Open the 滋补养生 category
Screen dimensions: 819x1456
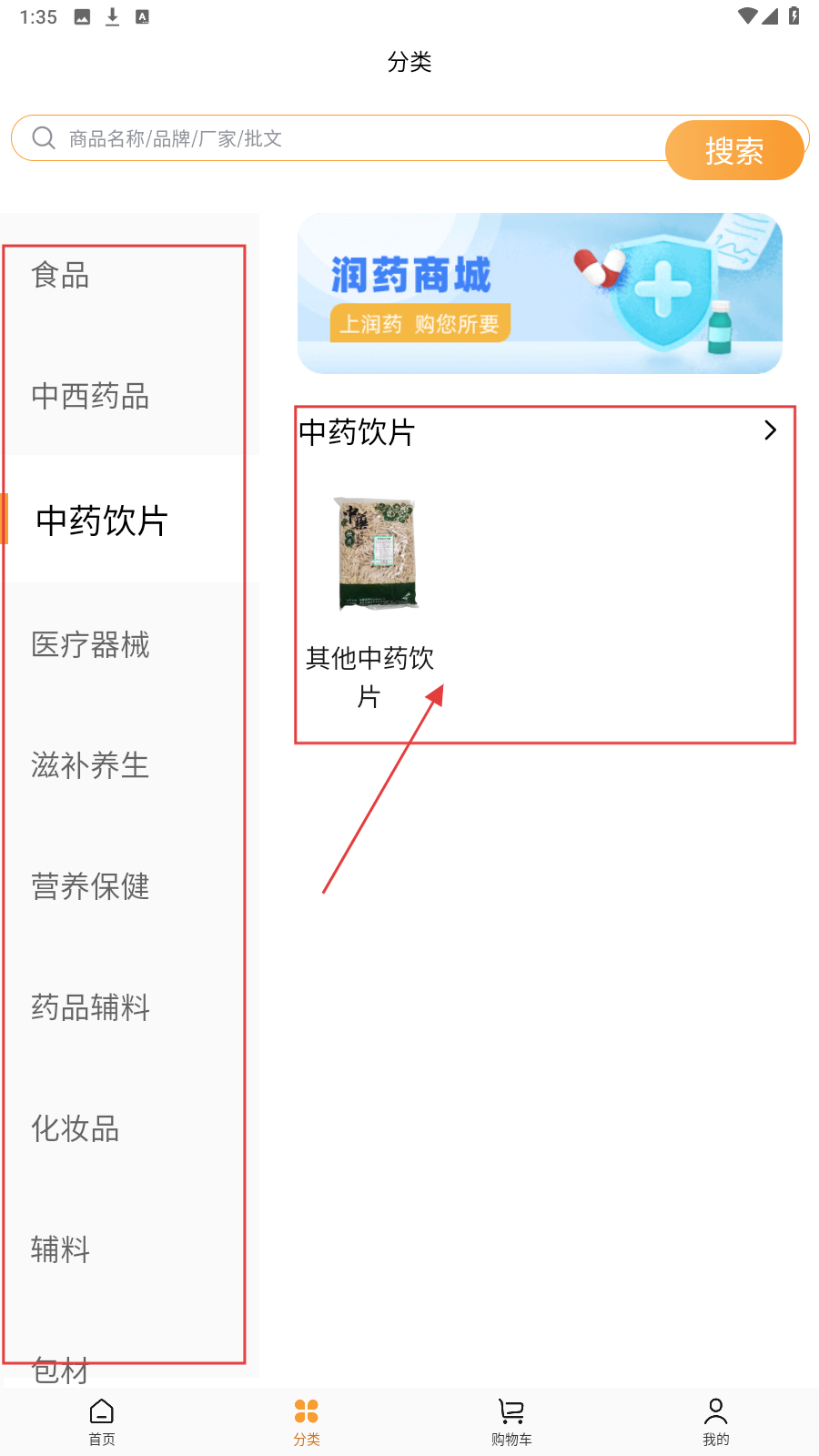point(90,765)
